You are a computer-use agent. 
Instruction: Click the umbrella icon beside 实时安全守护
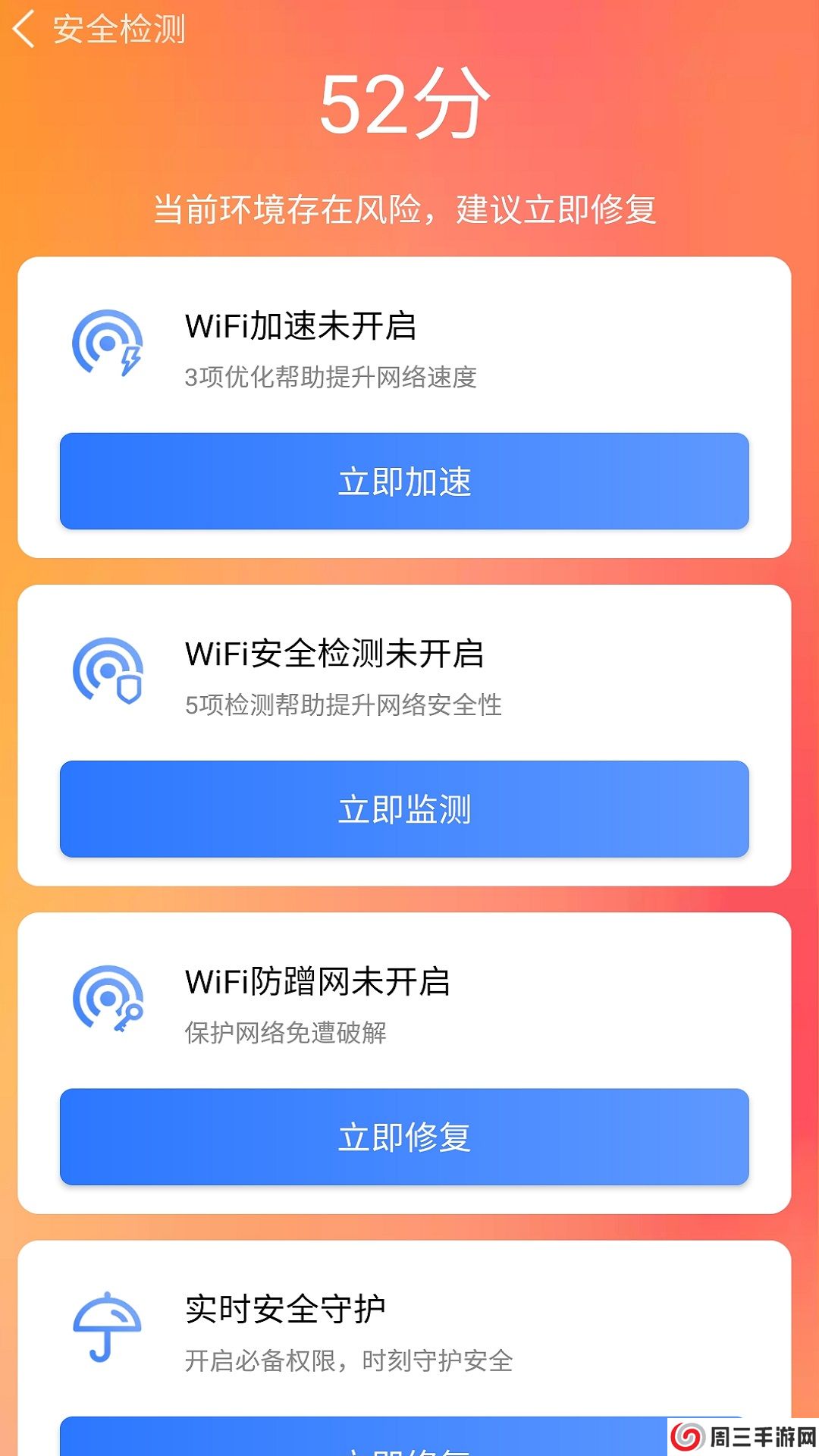tap(106, 1331)
